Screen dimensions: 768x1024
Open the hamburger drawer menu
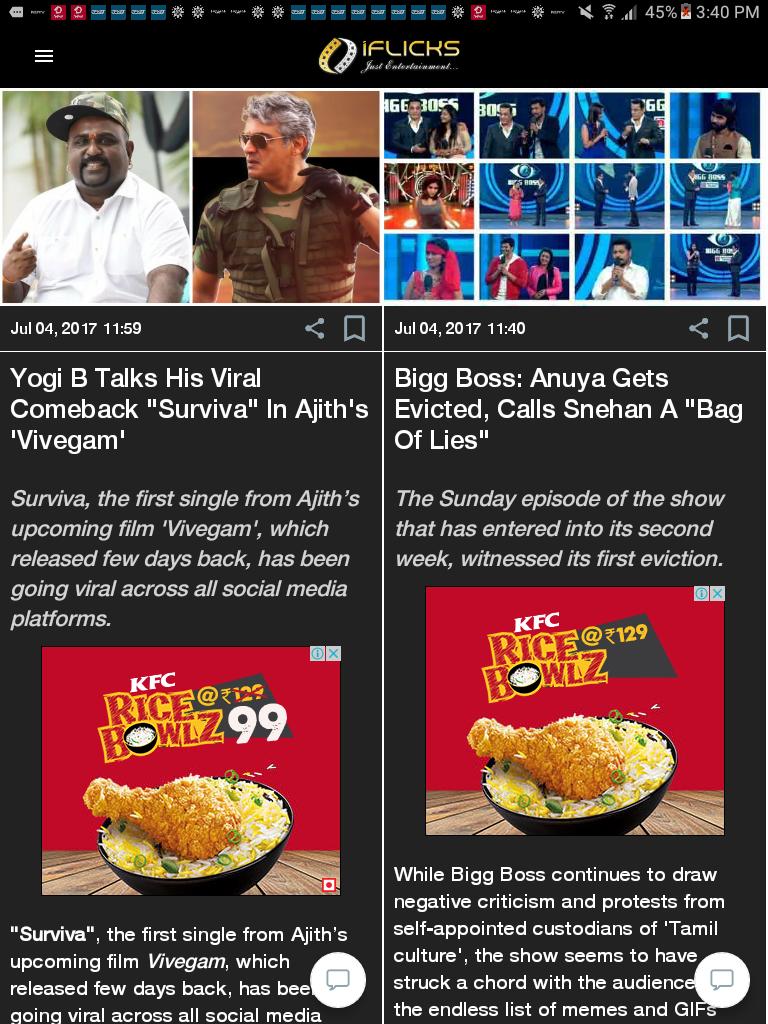coord(43,56)
